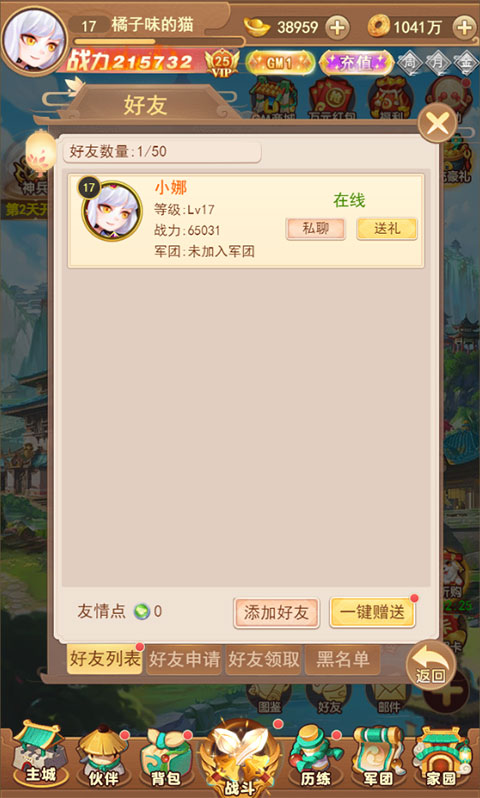Switch to the 好友申请 tab
This screenshot has height=798, width=480.
click(x=184, y=660)
